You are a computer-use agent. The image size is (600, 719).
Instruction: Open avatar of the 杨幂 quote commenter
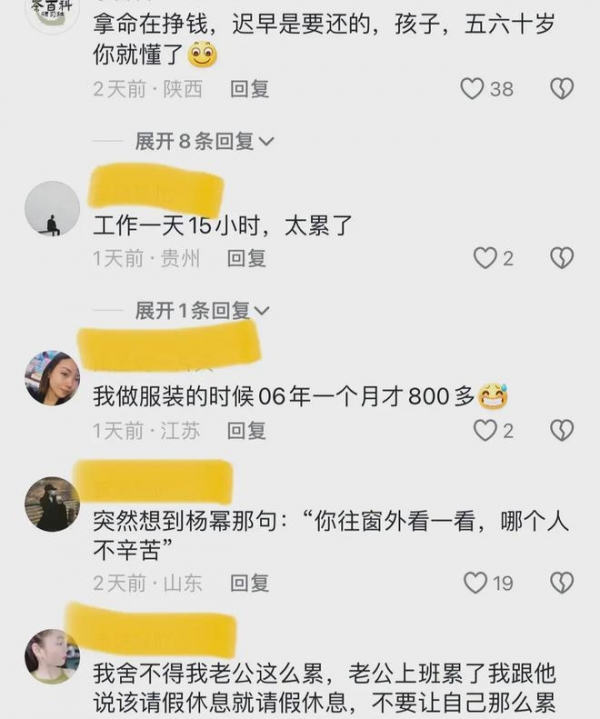point(52,505)
